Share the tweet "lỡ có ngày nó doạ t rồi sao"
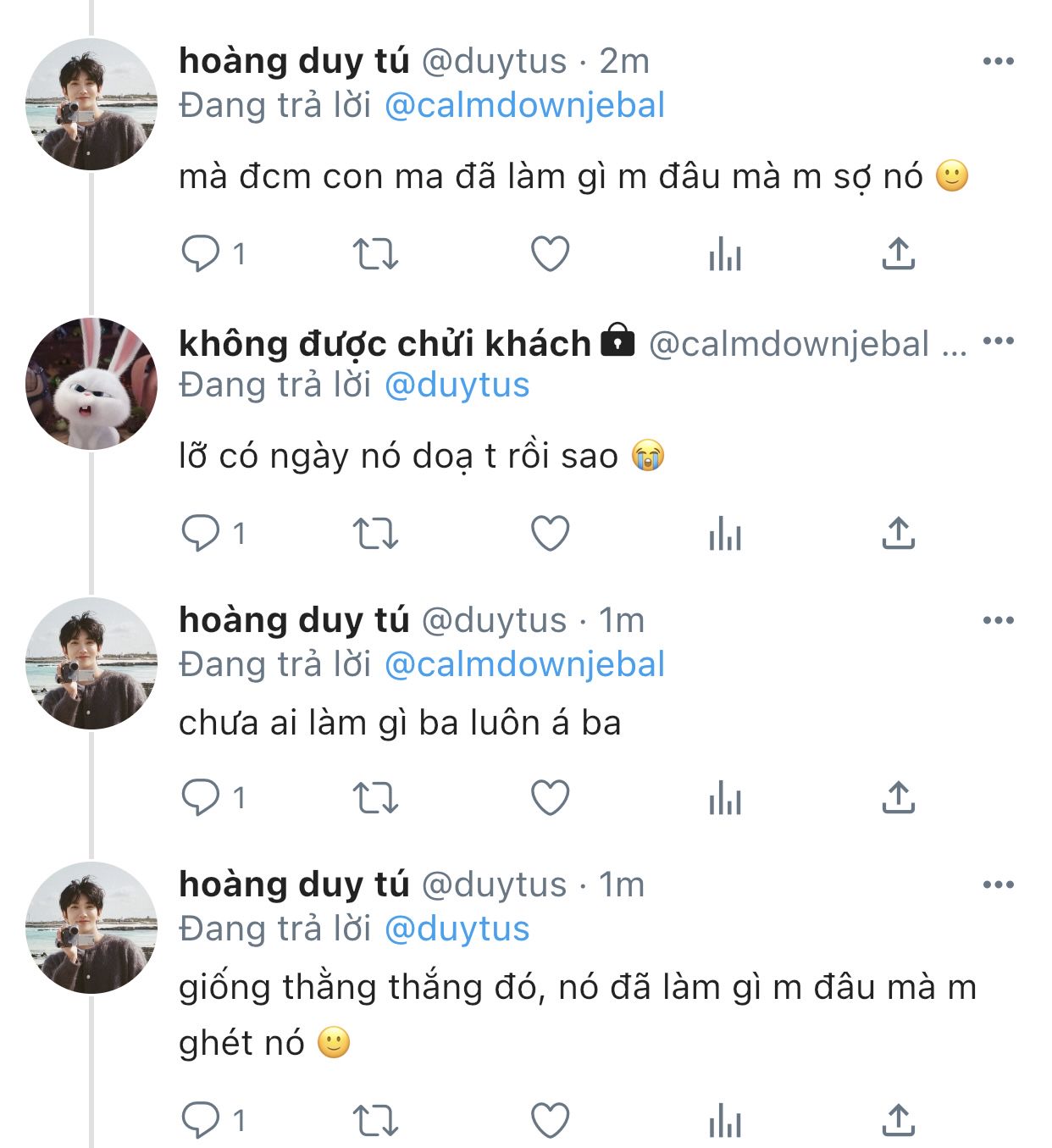The image size is (1052, 1148). [x=898, y=534]
